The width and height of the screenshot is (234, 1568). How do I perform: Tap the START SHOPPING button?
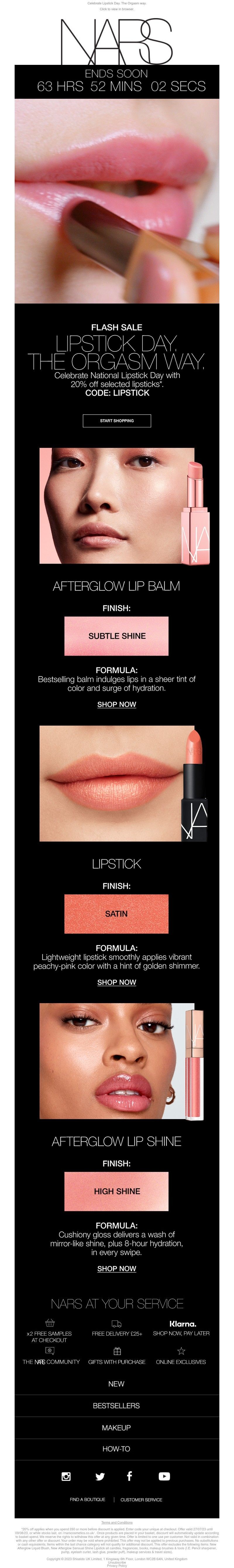116,420
